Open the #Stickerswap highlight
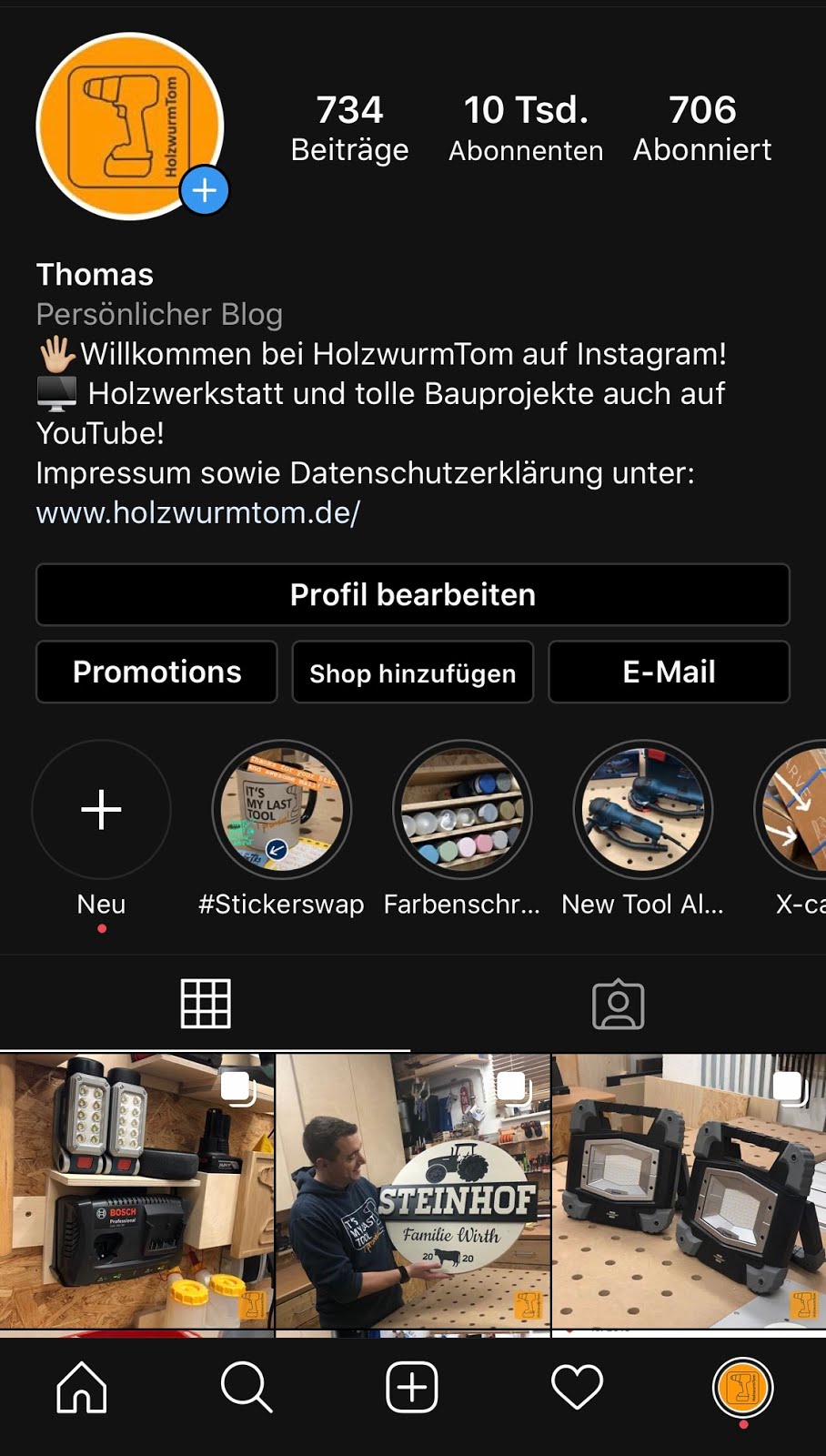 point(282,810)
